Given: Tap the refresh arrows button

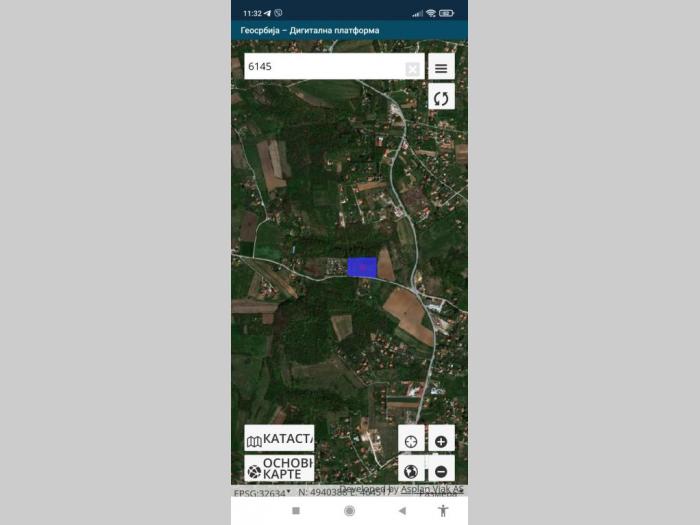Looking at the screenshot, I should 441,97.
